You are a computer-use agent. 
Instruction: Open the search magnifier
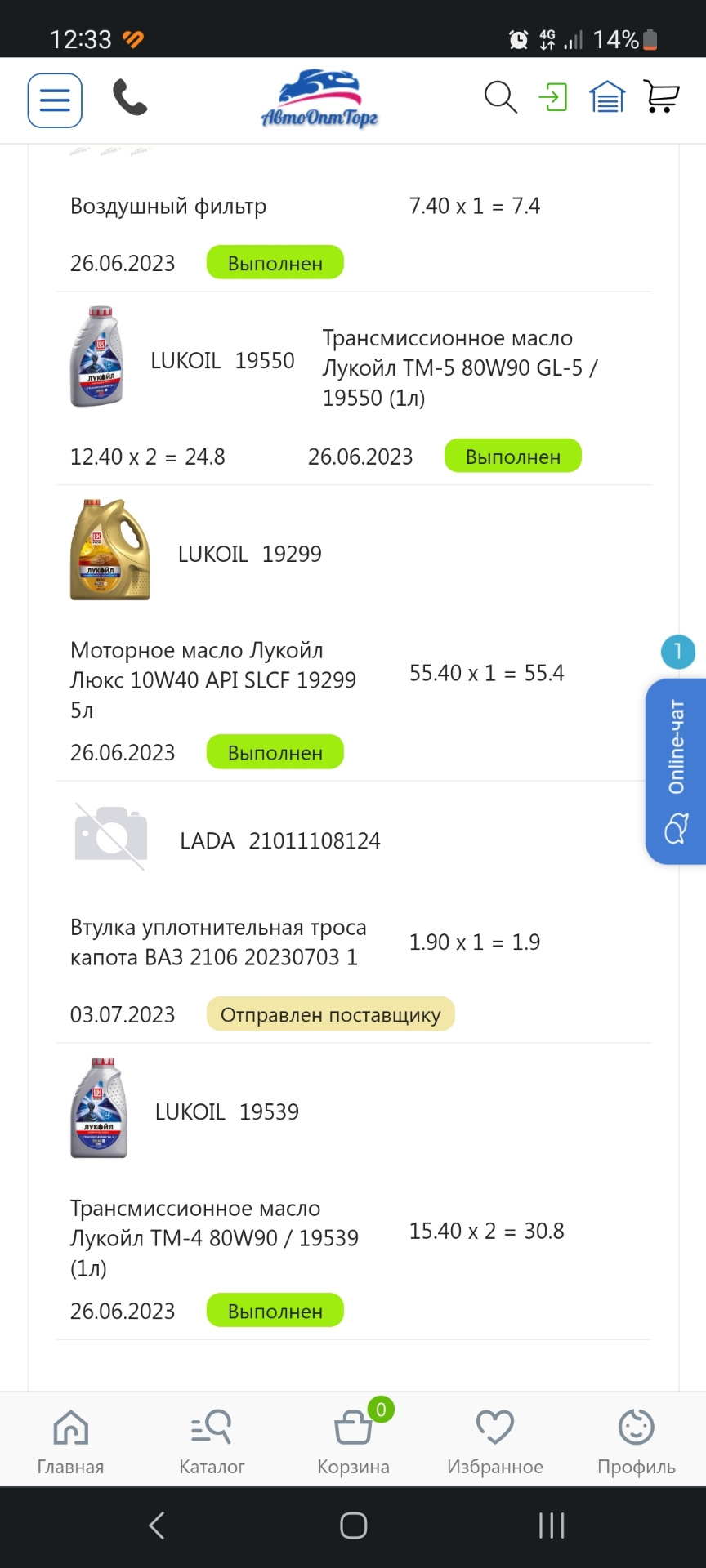tap(500, 98)
